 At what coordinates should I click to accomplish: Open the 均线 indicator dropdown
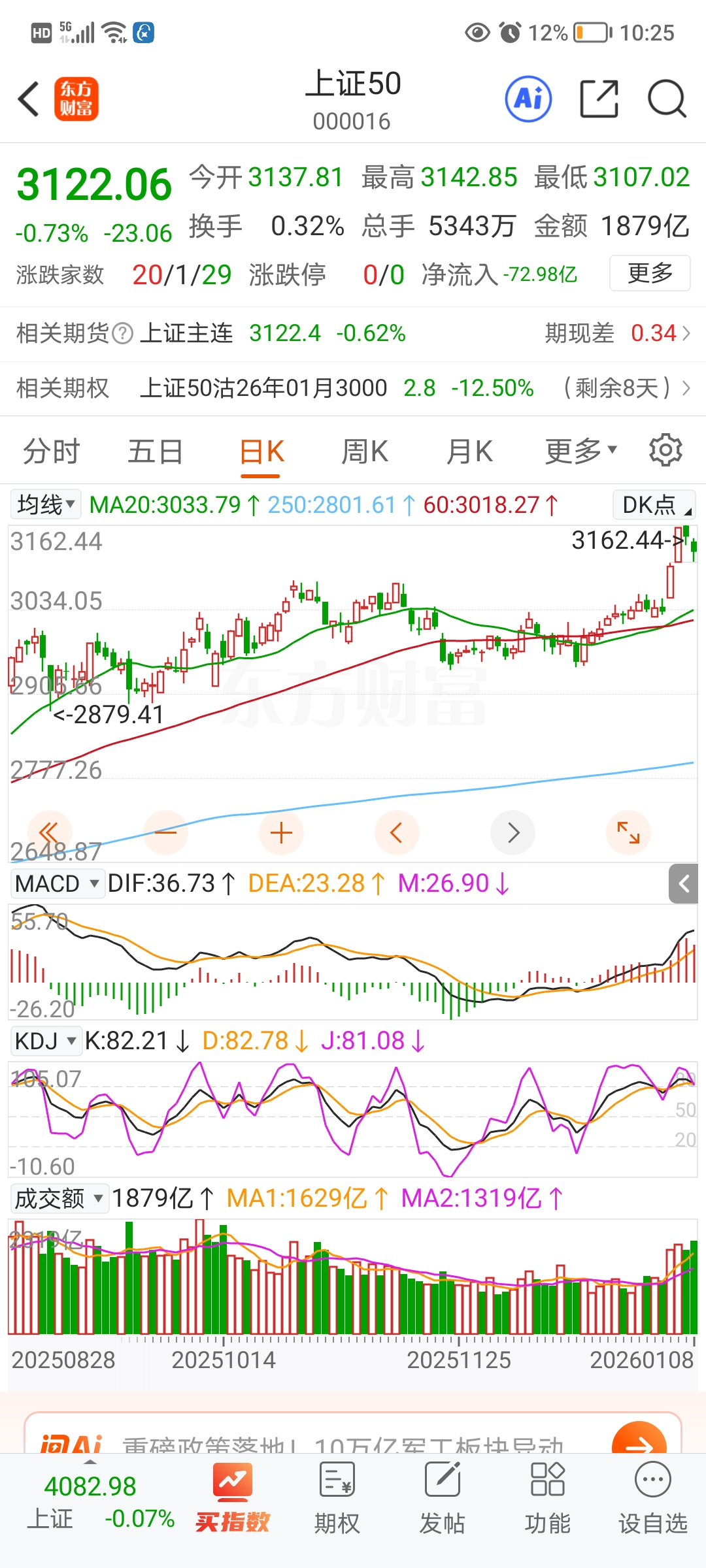(46, 505)
